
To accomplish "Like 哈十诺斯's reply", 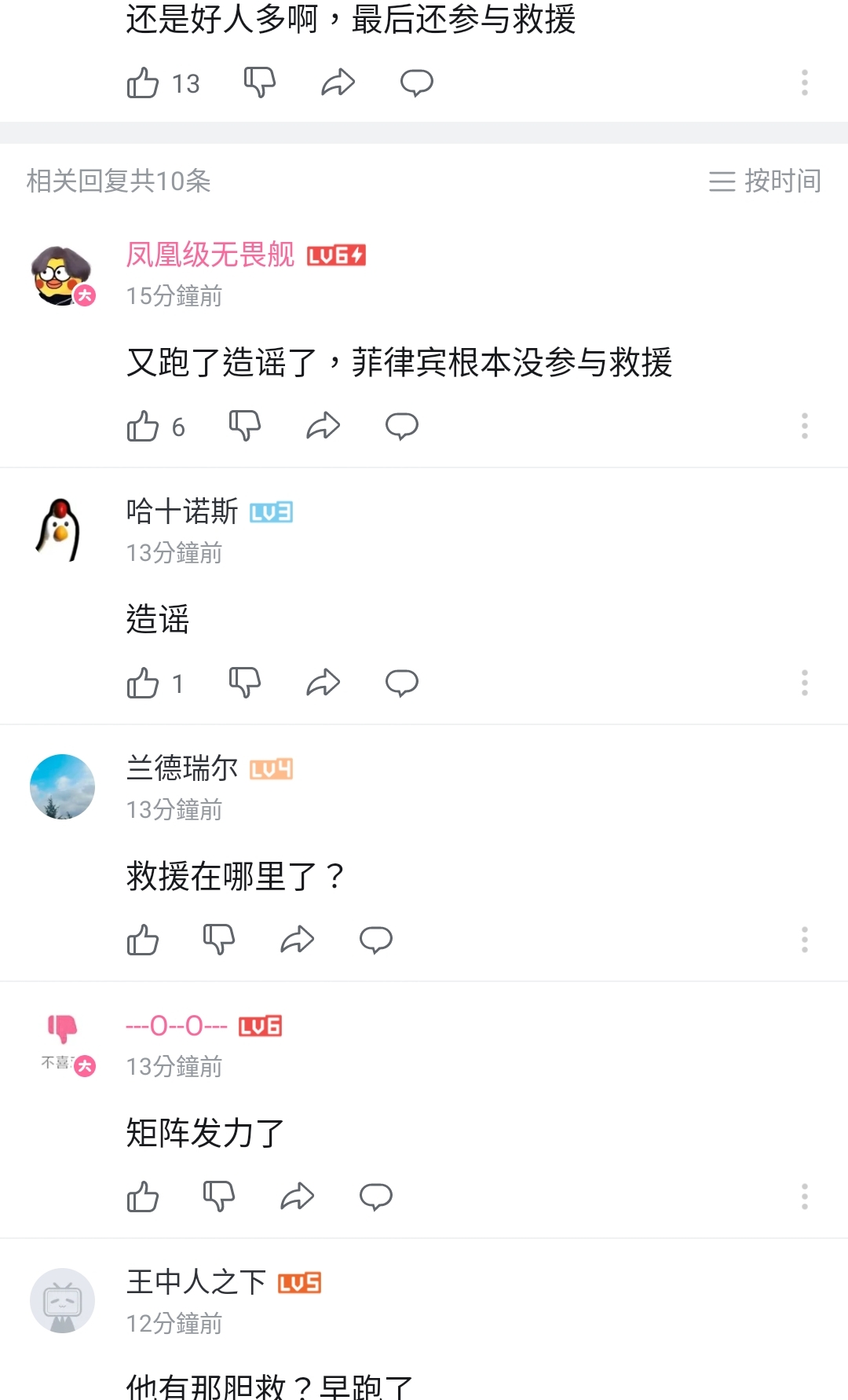I will (x=143, y=684).
